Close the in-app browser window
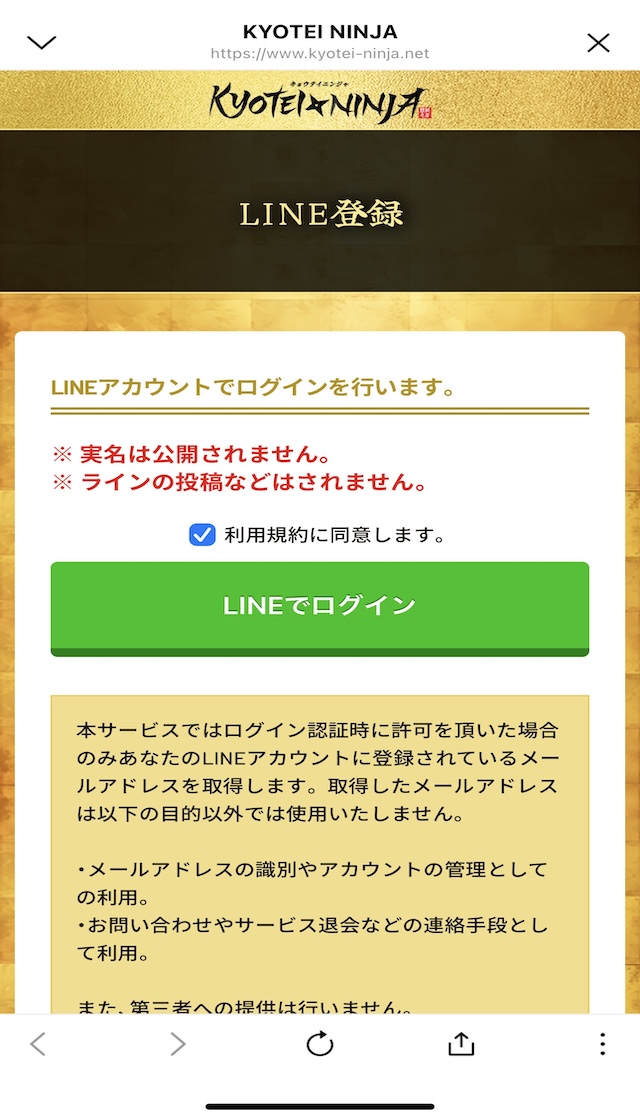 [x=598, y=42]
